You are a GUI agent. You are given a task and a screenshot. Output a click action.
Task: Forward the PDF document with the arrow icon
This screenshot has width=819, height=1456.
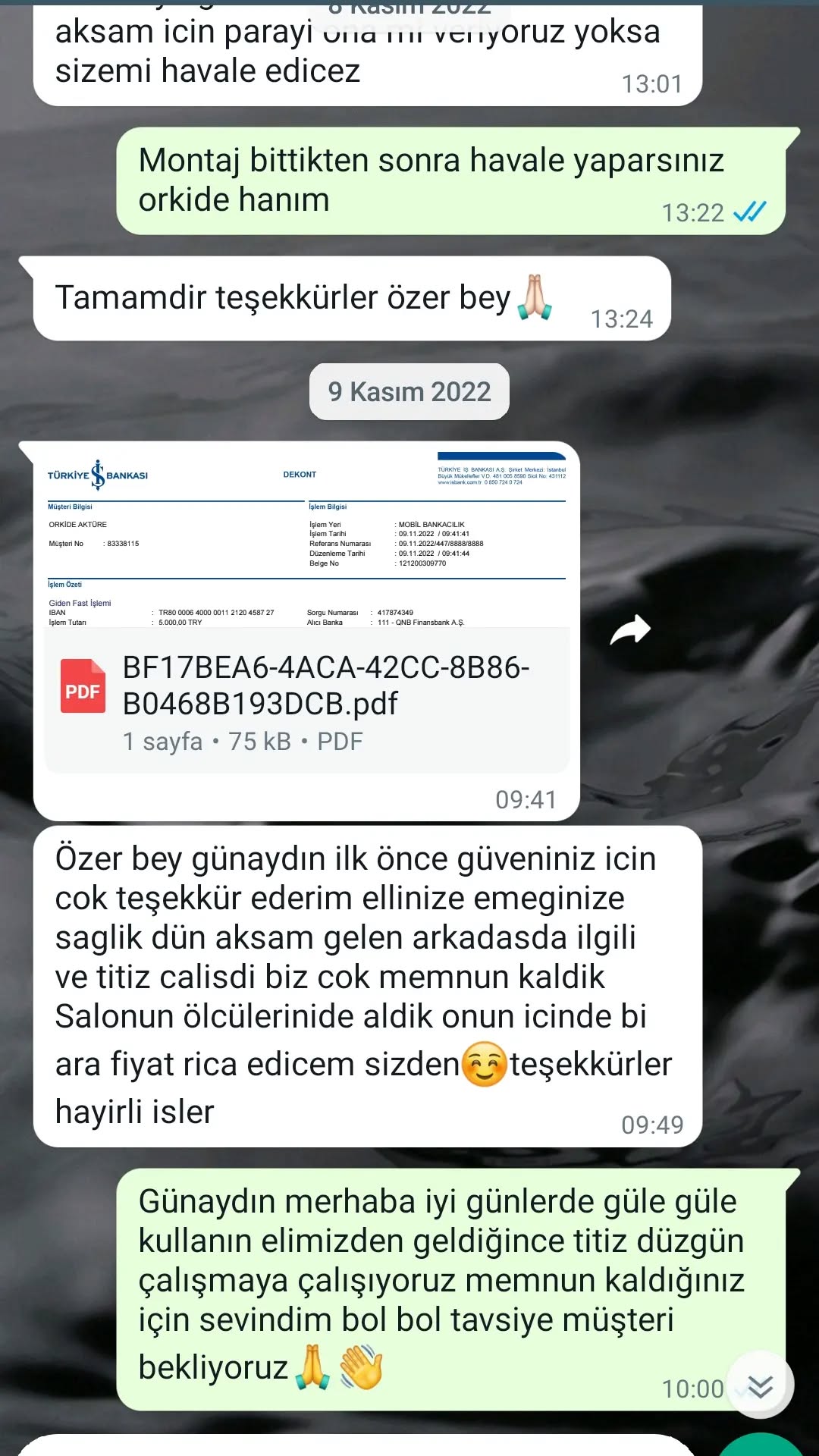[x=630, y=630]
